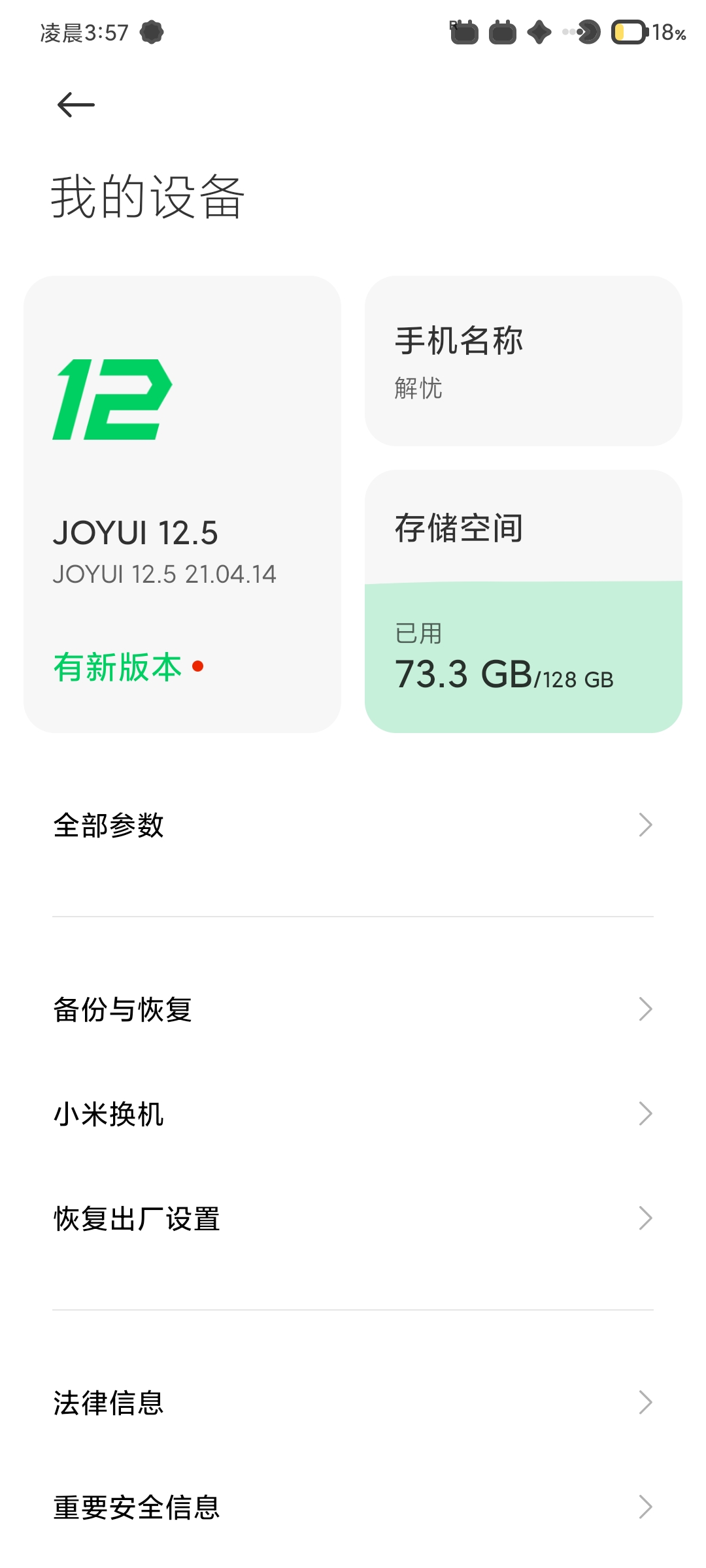Open the 存储空间 storage card
Screen dimensions: 706x1568
[x=524, y=601]
